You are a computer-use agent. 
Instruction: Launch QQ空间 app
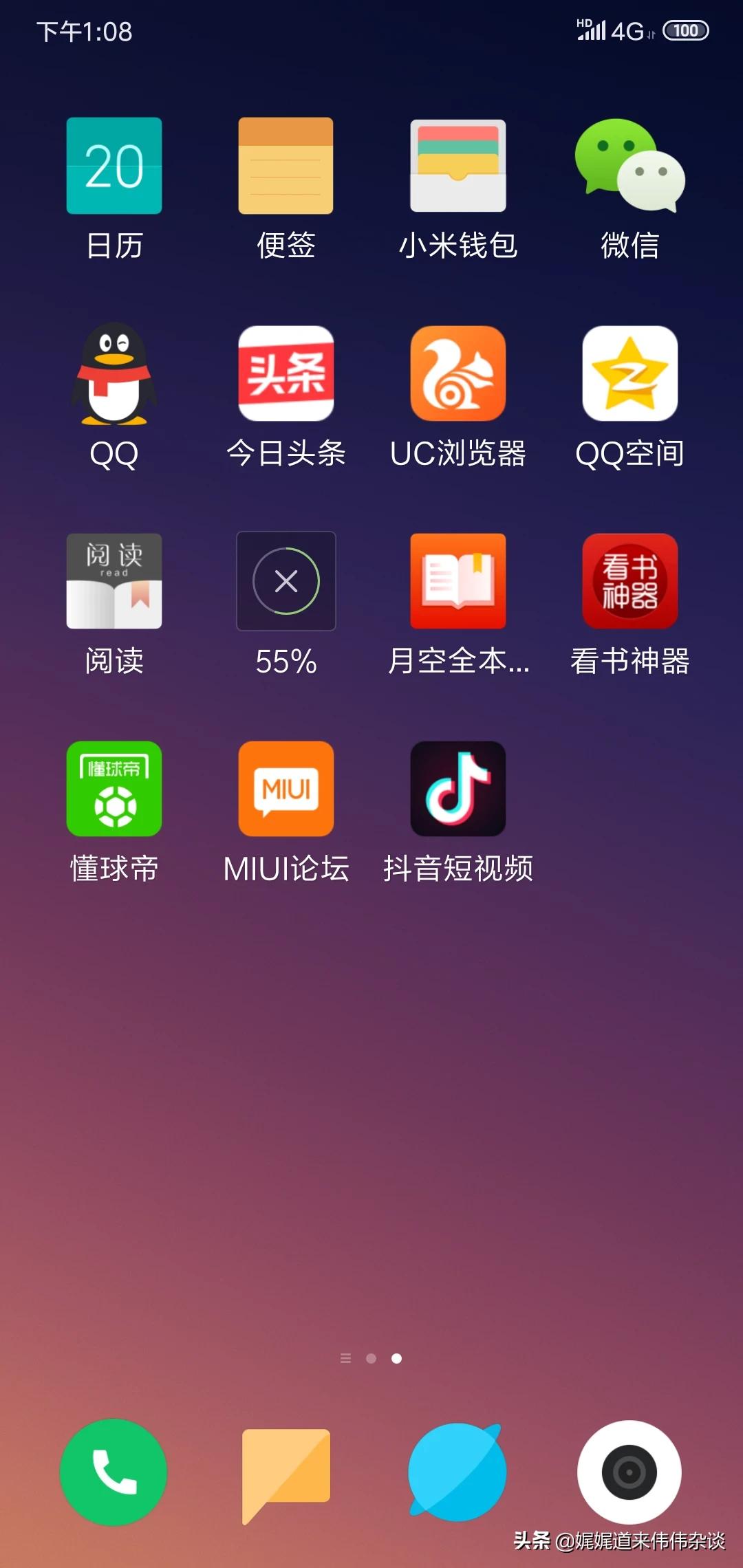(629, 373)
